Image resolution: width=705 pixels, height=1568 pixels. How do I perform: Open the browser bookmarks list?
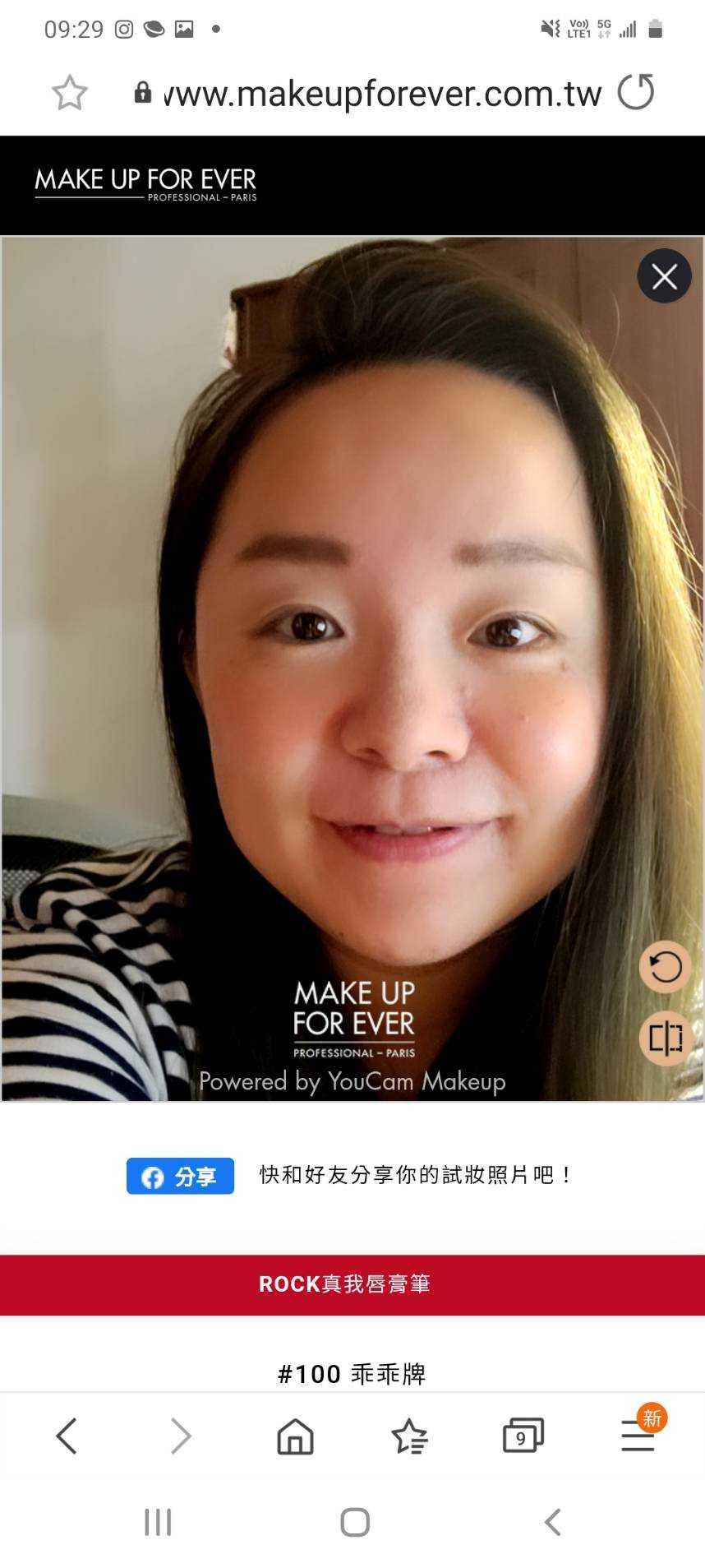[x=409, y=1436]
